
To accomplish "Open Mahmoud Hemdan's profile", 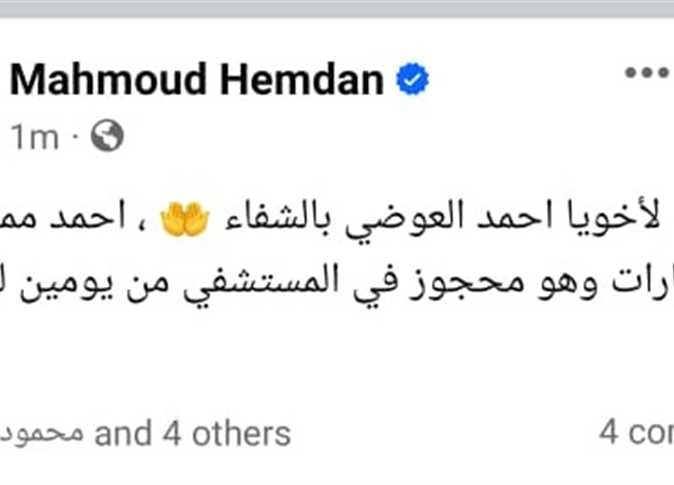I will click(x=196, y=80).
